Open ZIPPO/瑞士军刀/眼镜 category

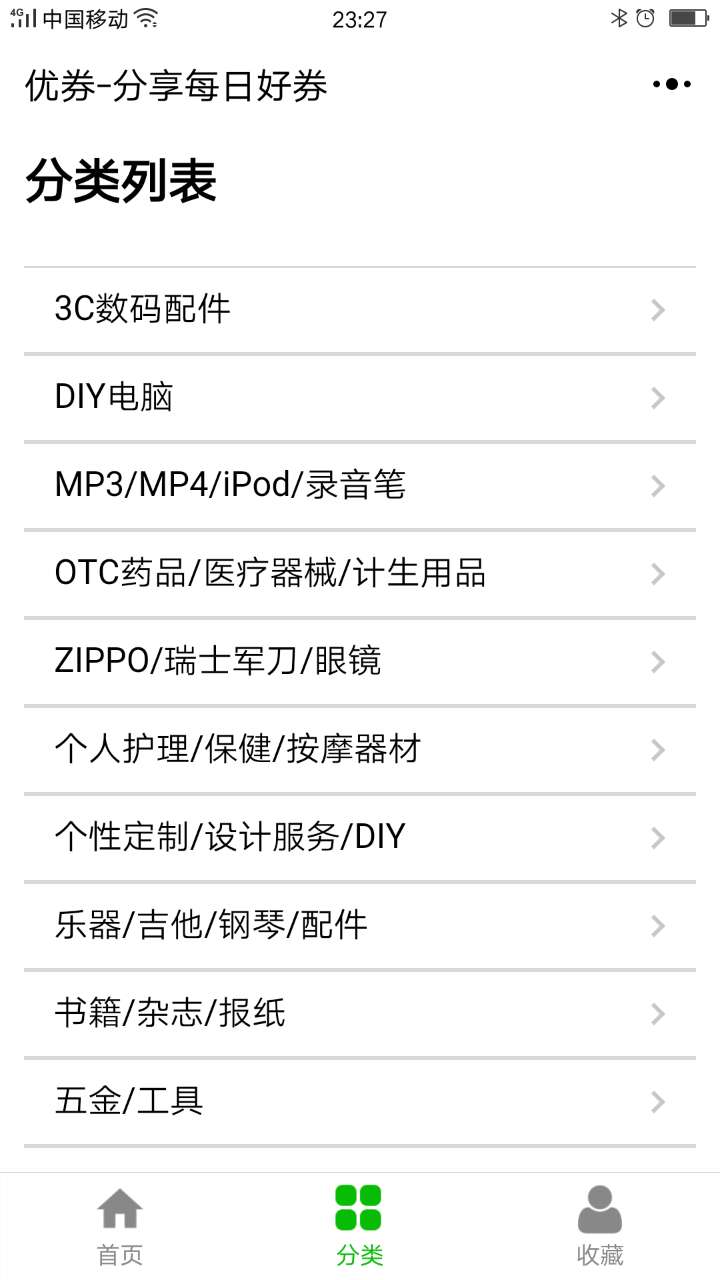click(x=360, y=662)
